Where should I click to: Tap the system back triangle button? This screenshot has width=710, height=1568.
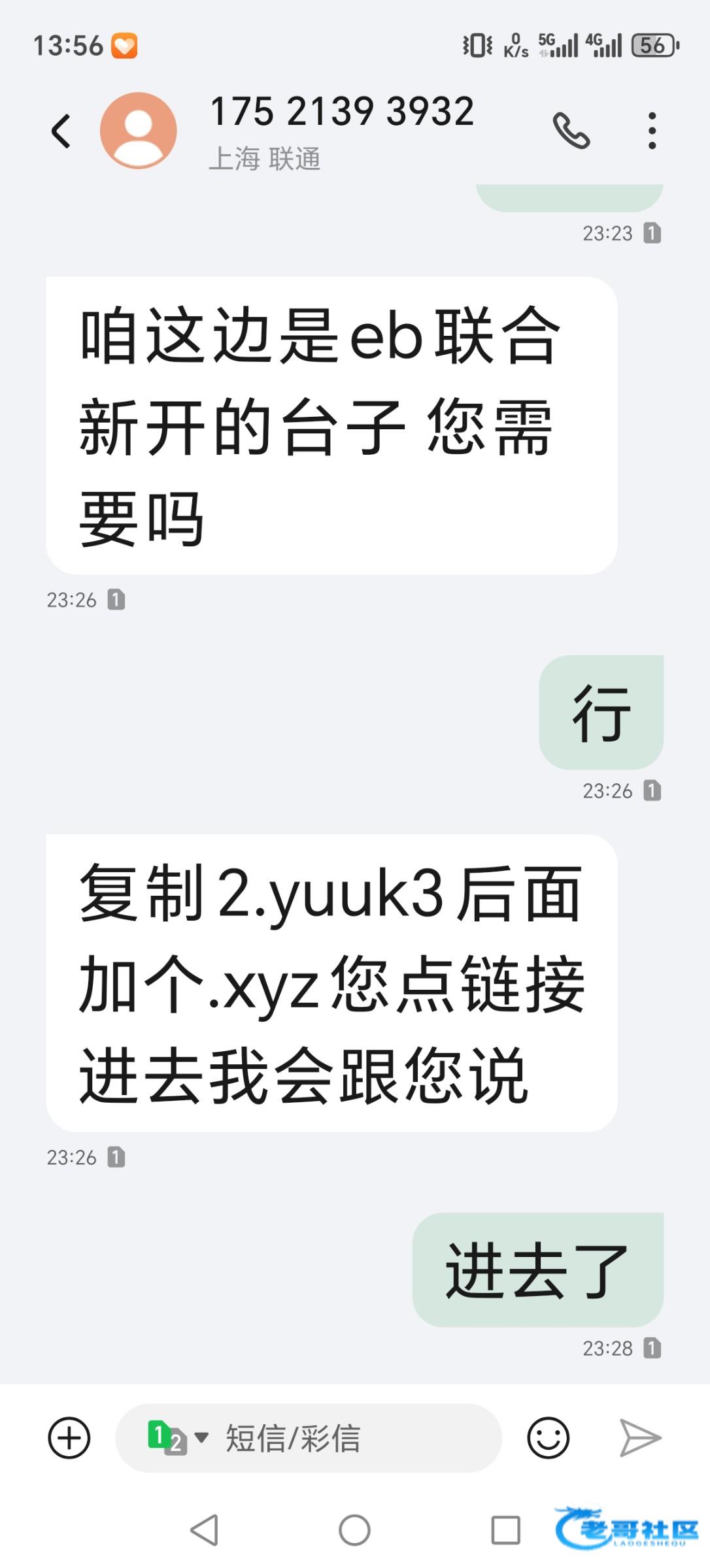click(204, 1530)
